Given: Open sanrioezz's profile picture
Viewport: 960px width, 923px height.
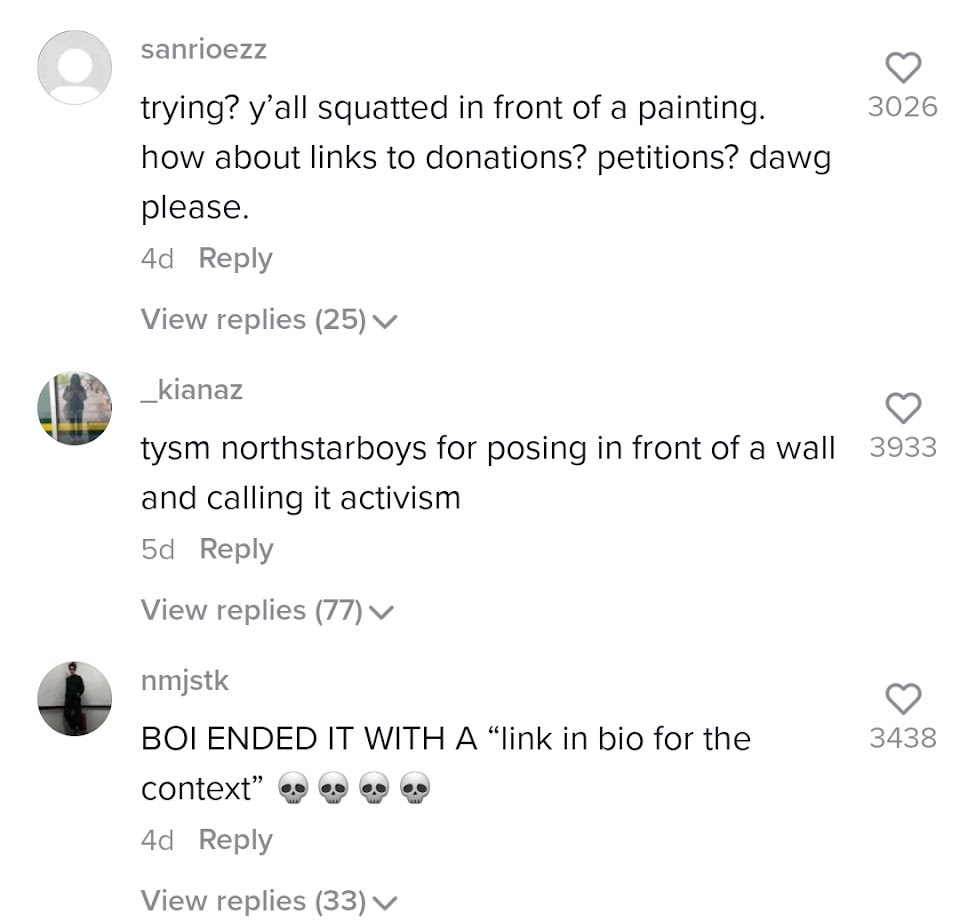Looking at the screenshot, I should pos(75,67).
